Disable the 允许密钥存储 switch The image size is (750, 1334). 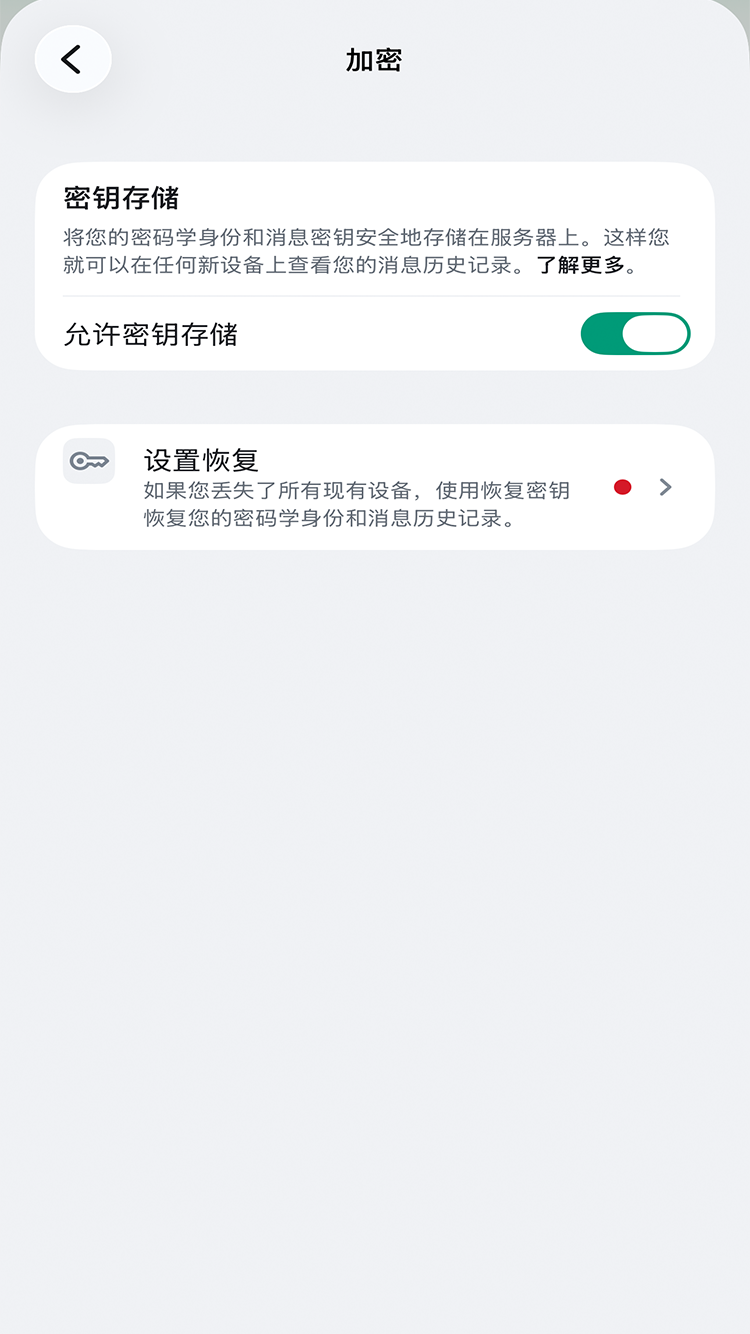coord(635,334)
